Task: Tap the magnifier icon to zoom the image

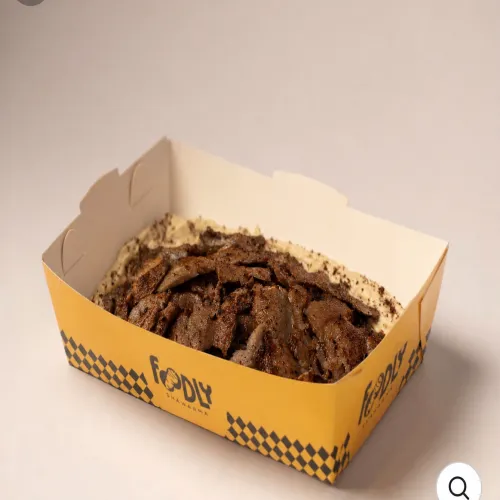Action: (x=459, y=486)
